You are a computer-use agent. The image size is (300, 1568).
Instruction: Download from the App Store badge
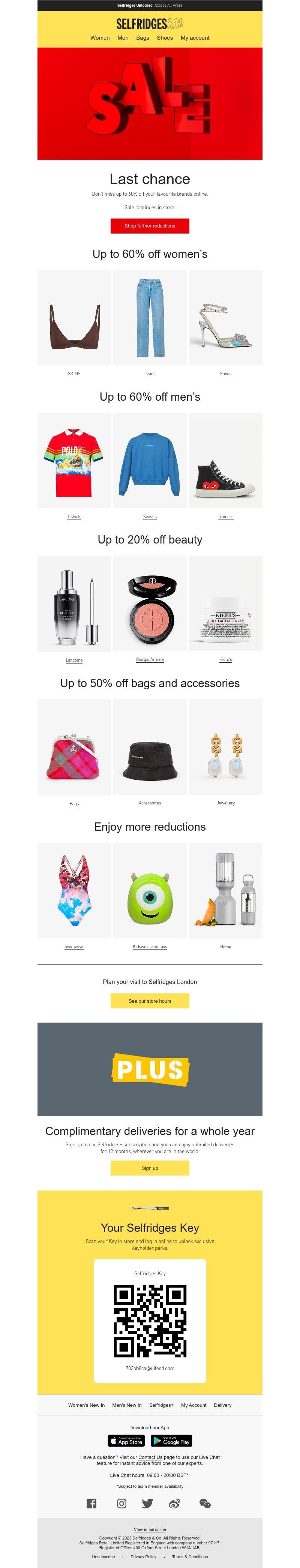(x=126, y=1441)
